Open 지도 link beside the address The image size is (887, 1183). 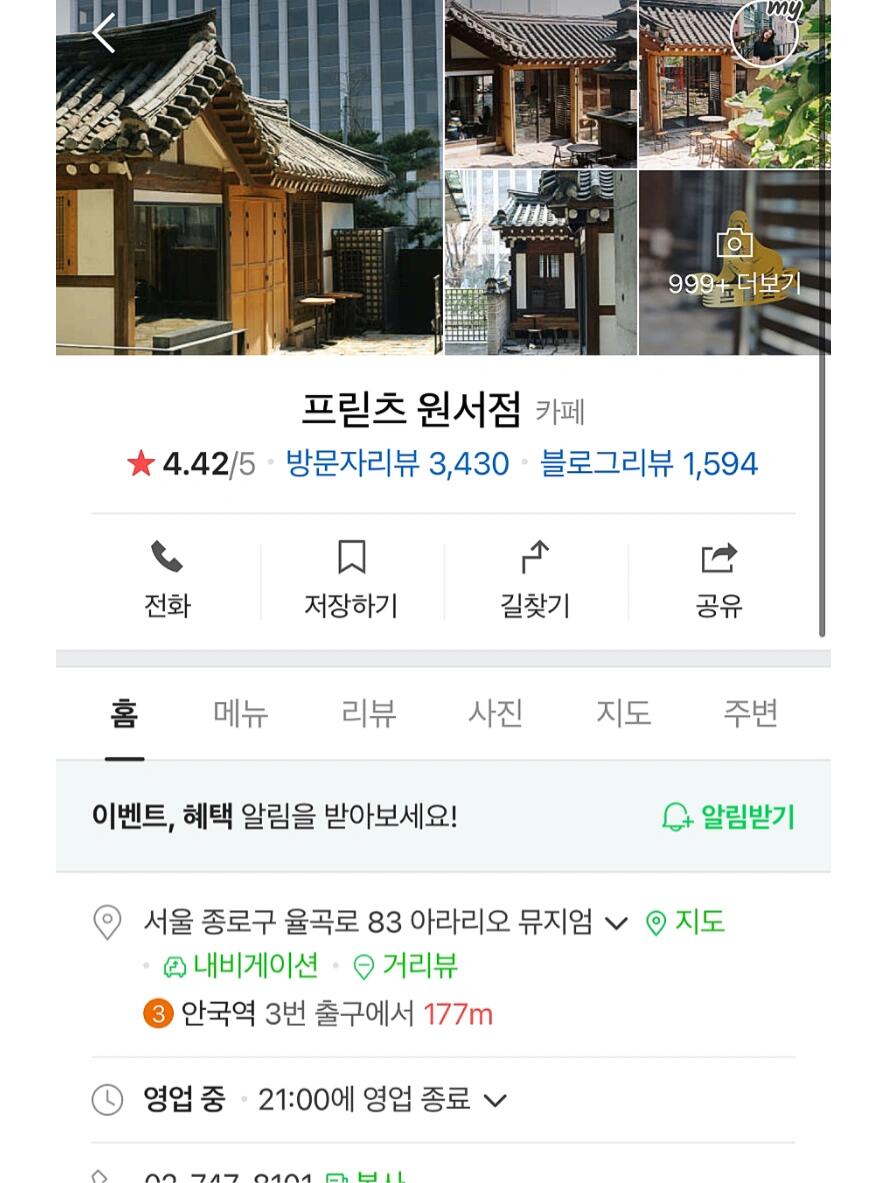[x=686, y=921]
